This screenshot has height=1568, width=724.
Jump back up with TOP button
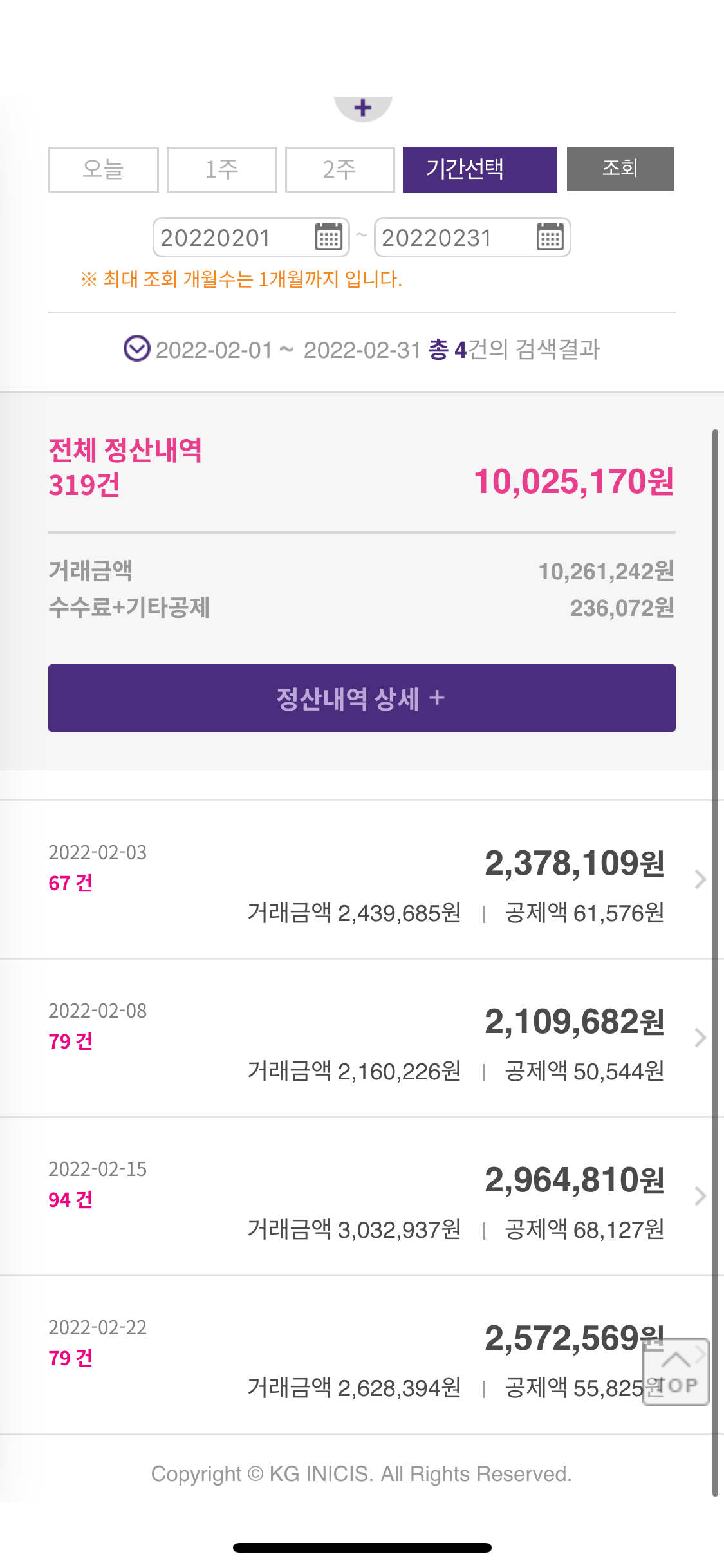click(676, 1372)
